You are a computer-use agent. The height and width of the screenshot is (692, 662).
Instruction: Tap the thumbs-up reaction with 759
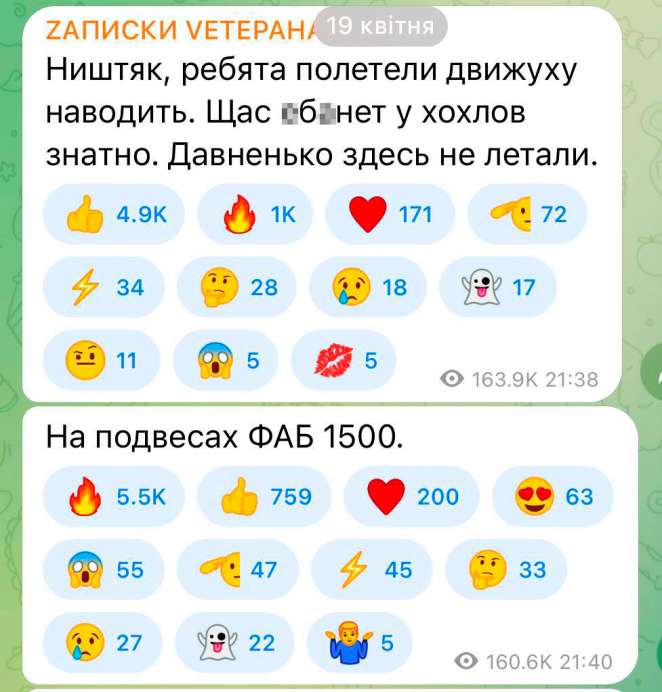pos(264,496)
